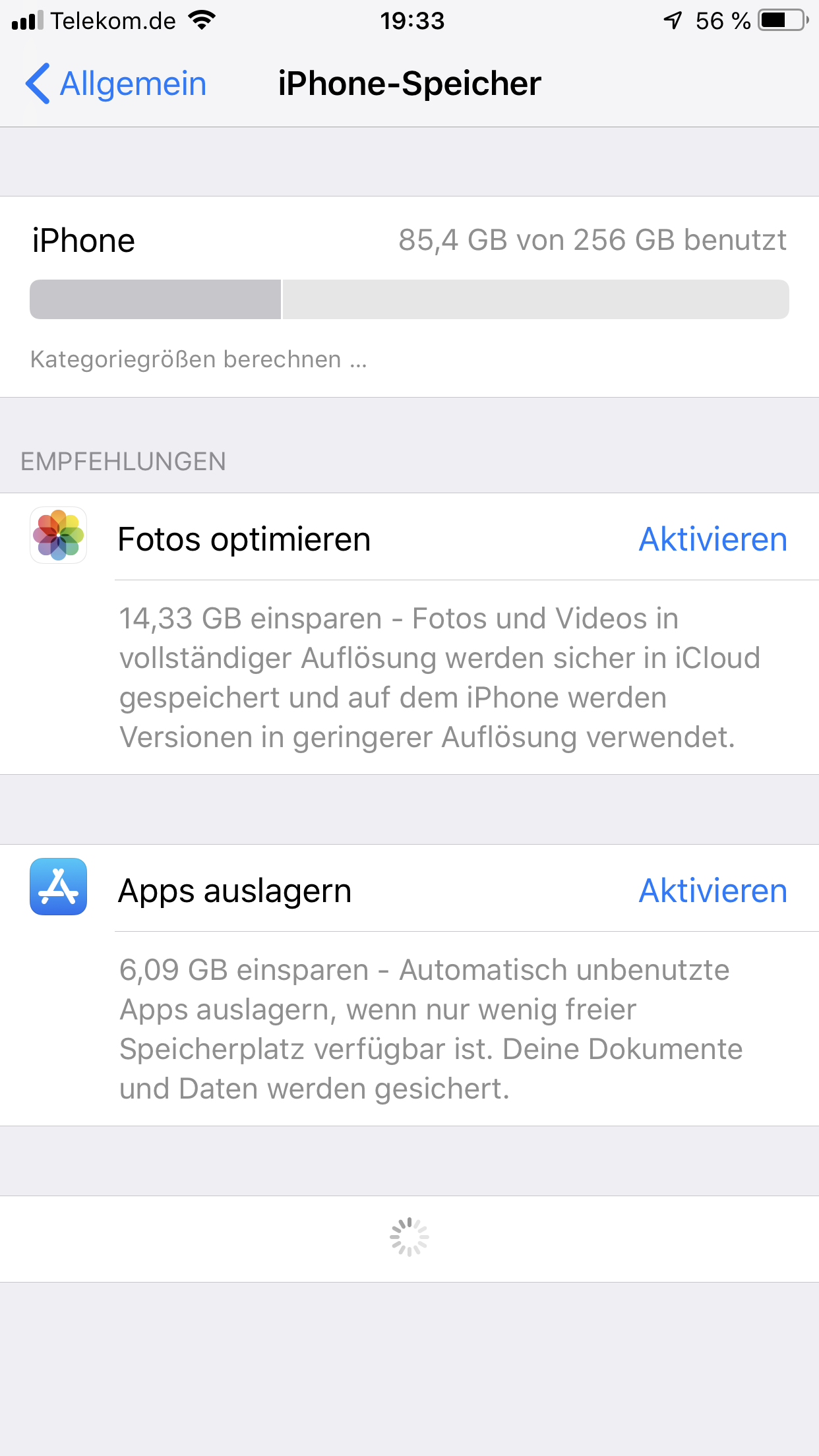Go back to Allgemein settings
The height and width of the screenshot is (1456, 819).
point(116,84)
